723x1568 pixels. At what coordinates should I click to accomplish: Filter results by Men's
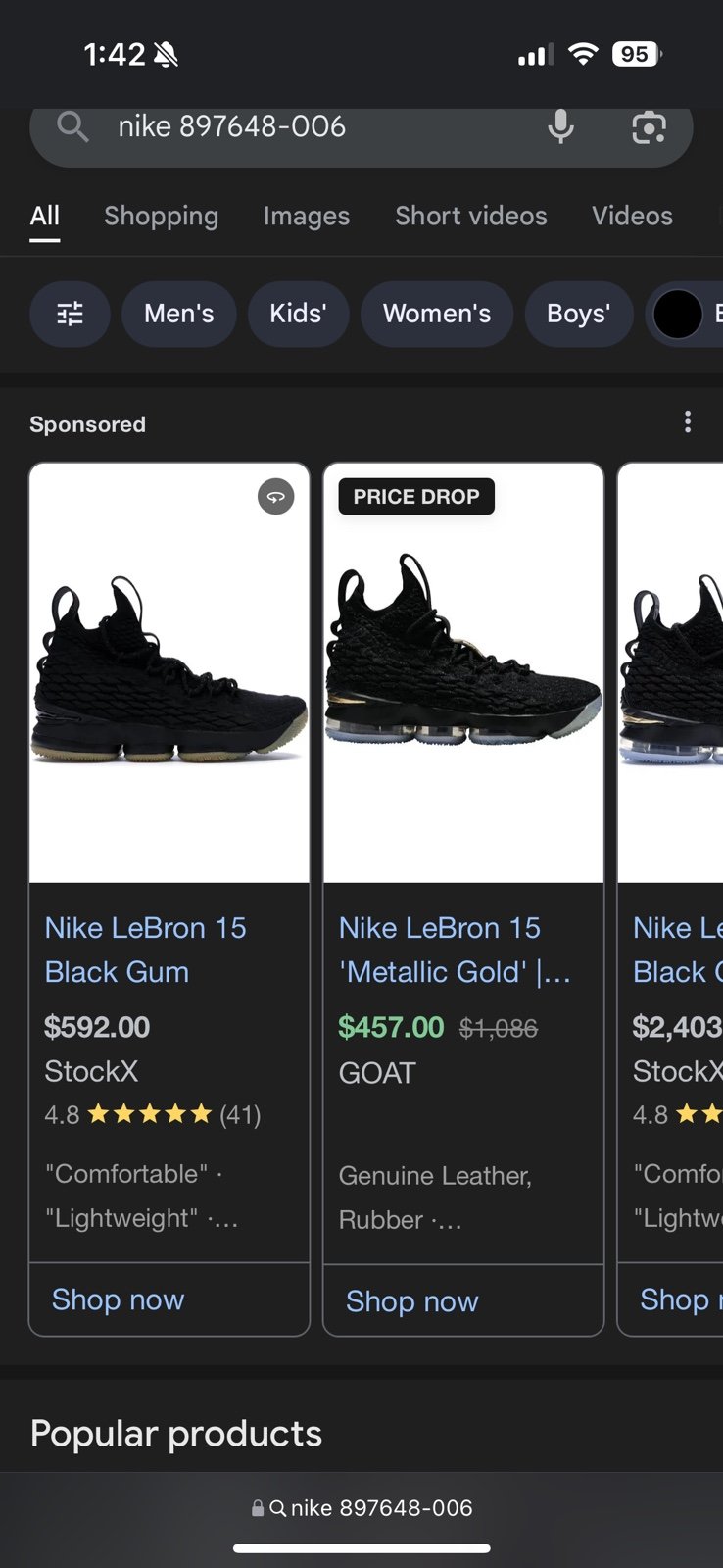tap(178, 314)
